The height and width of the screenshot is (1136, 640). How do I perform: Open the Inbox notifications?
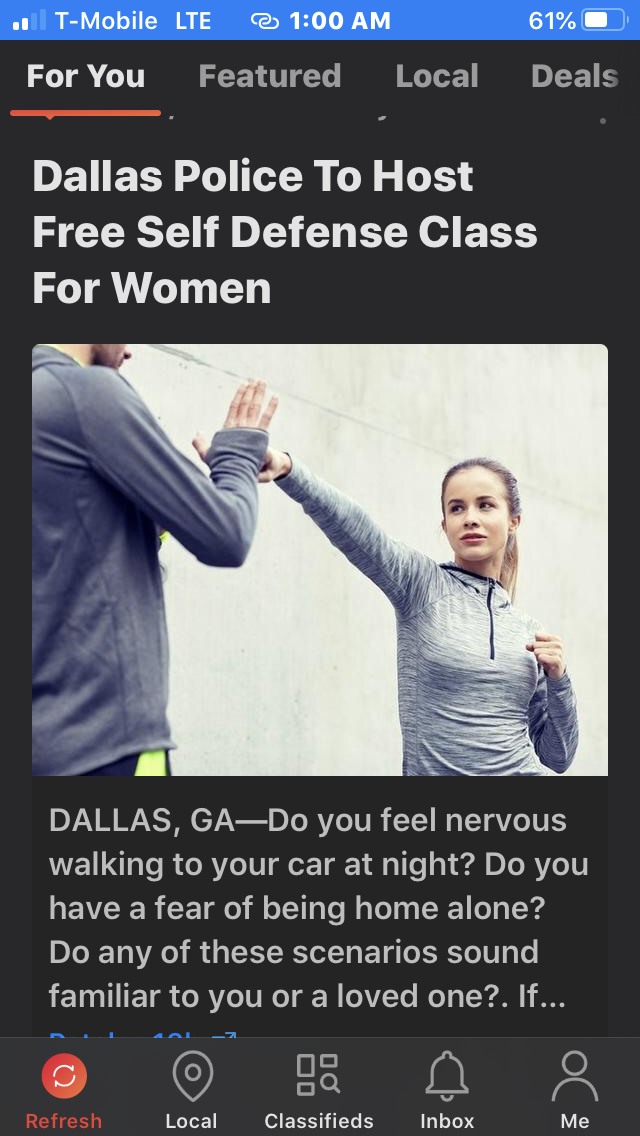(x=447, y=1088)
